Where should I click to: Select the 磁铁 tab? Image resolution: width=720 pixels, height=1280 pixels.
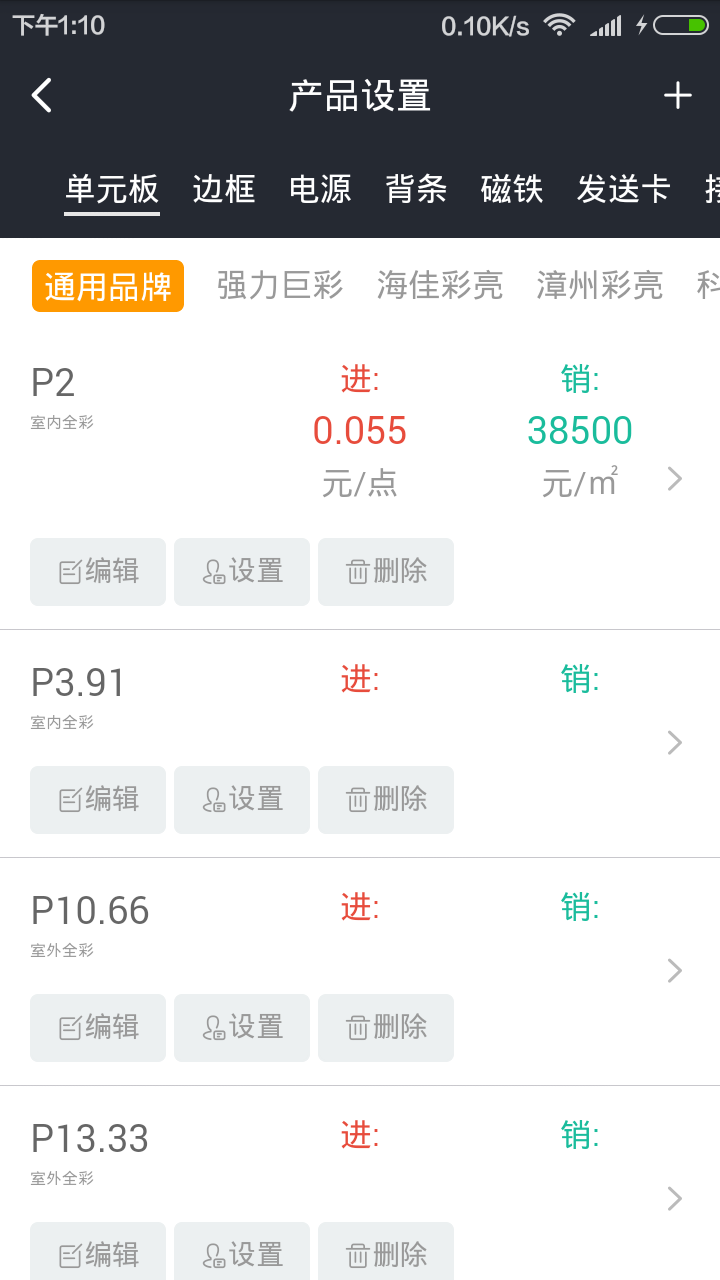[512, 189]
